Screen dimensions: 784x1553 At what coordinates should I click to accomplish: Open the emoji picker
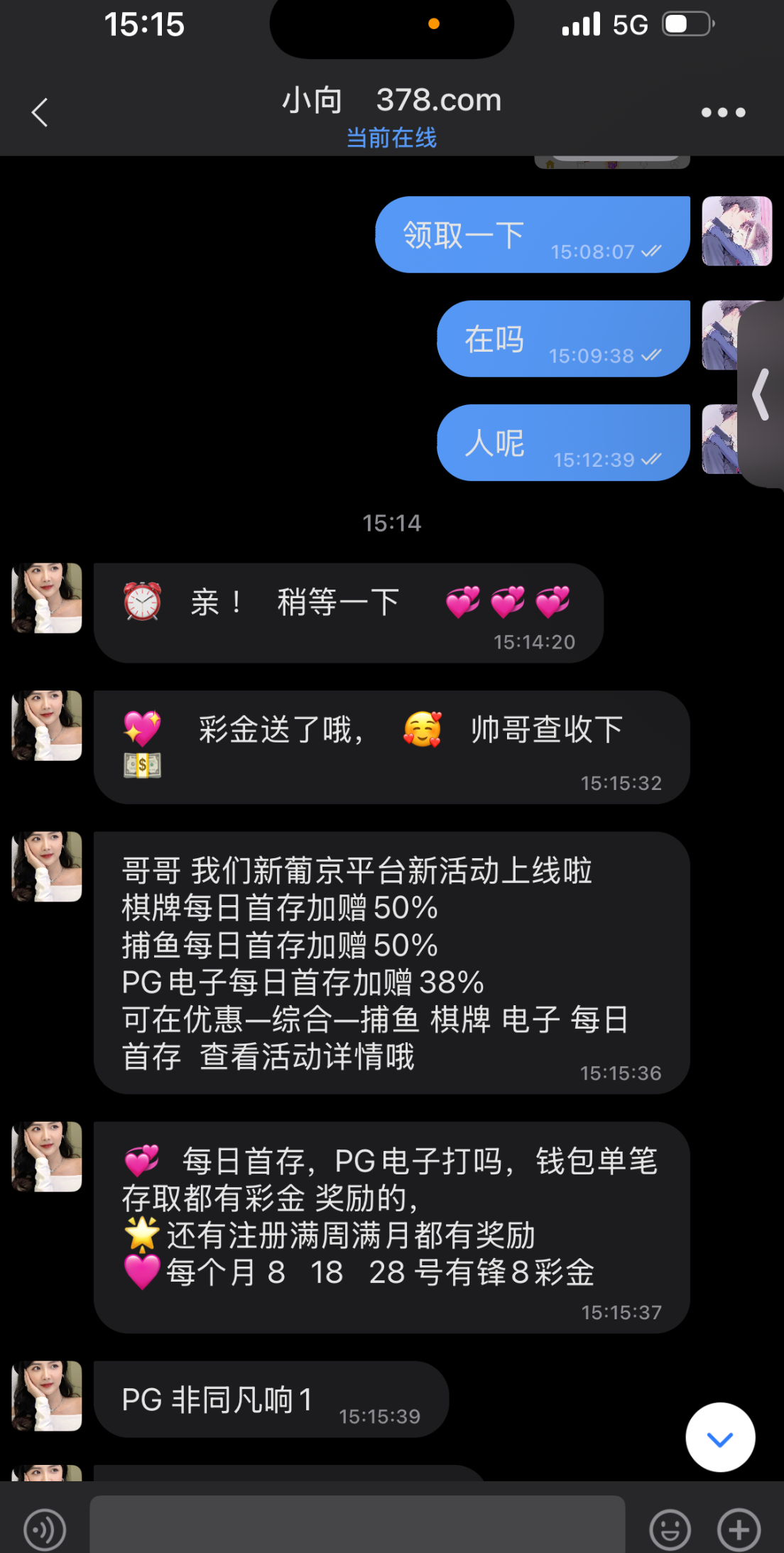click(x=670, y=1529)
